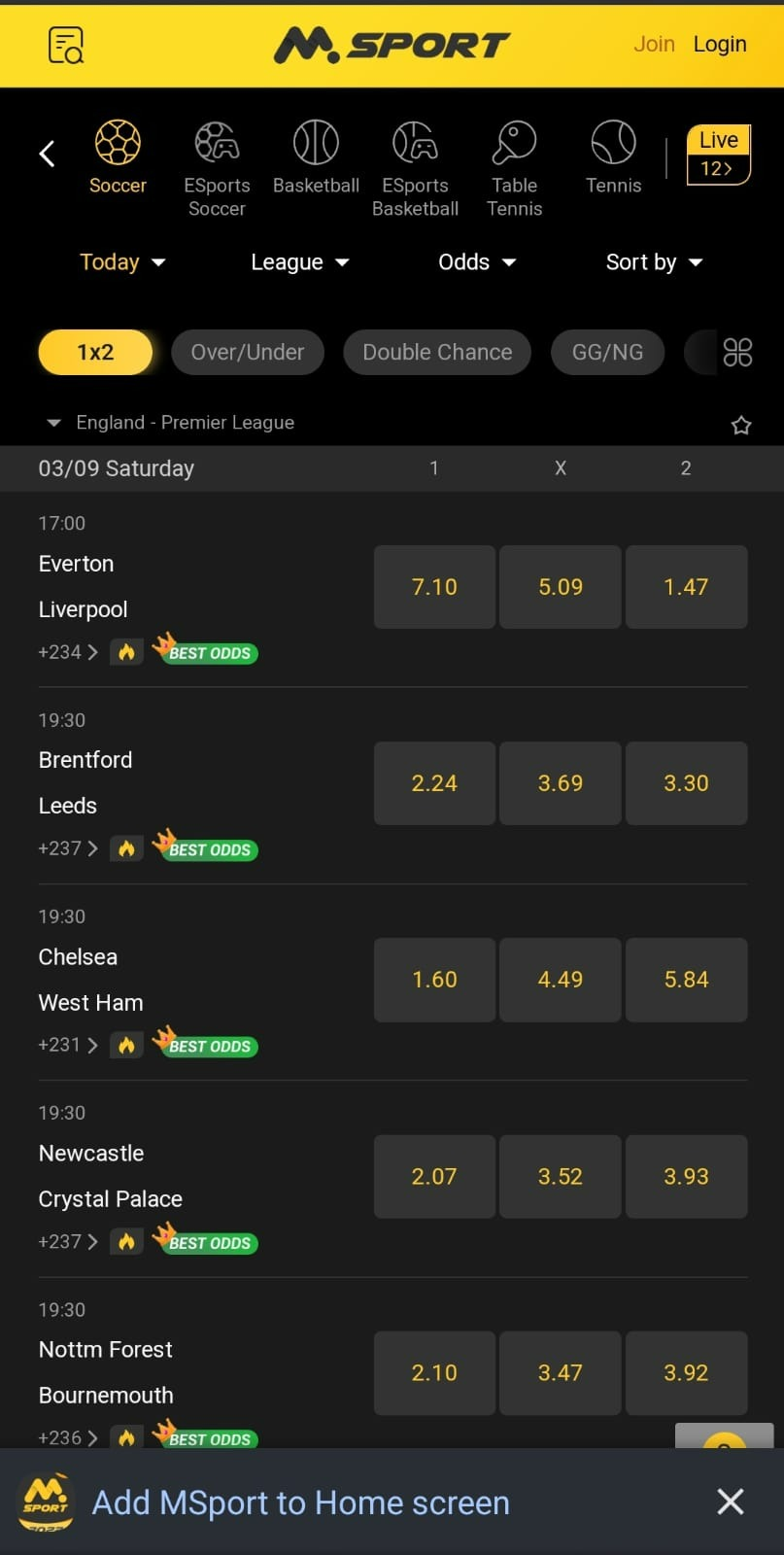Dismiss the Add MSport to Home banner

(x=731, y=1502)
